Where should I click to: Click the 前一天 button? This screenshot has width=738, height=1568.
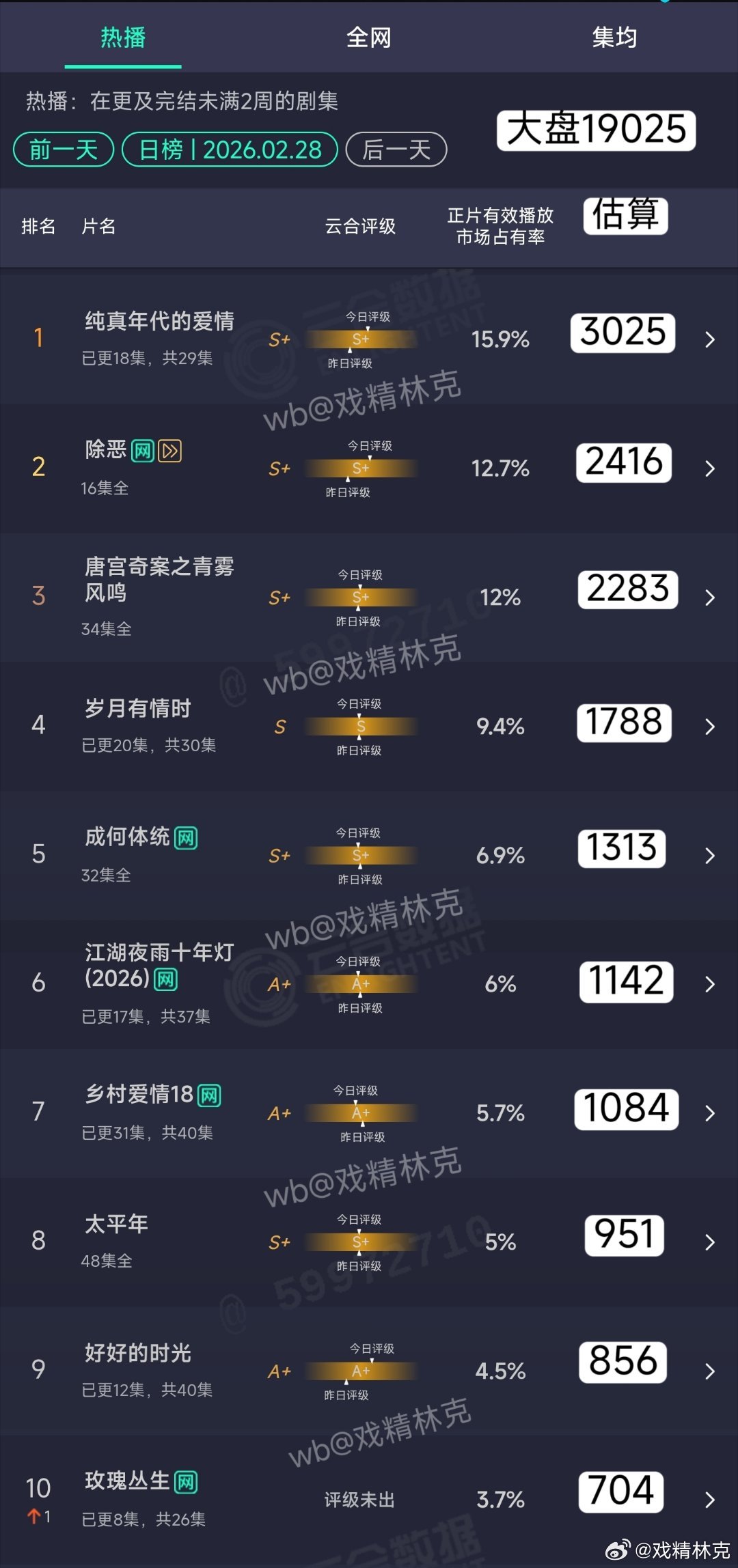[63, 149]
